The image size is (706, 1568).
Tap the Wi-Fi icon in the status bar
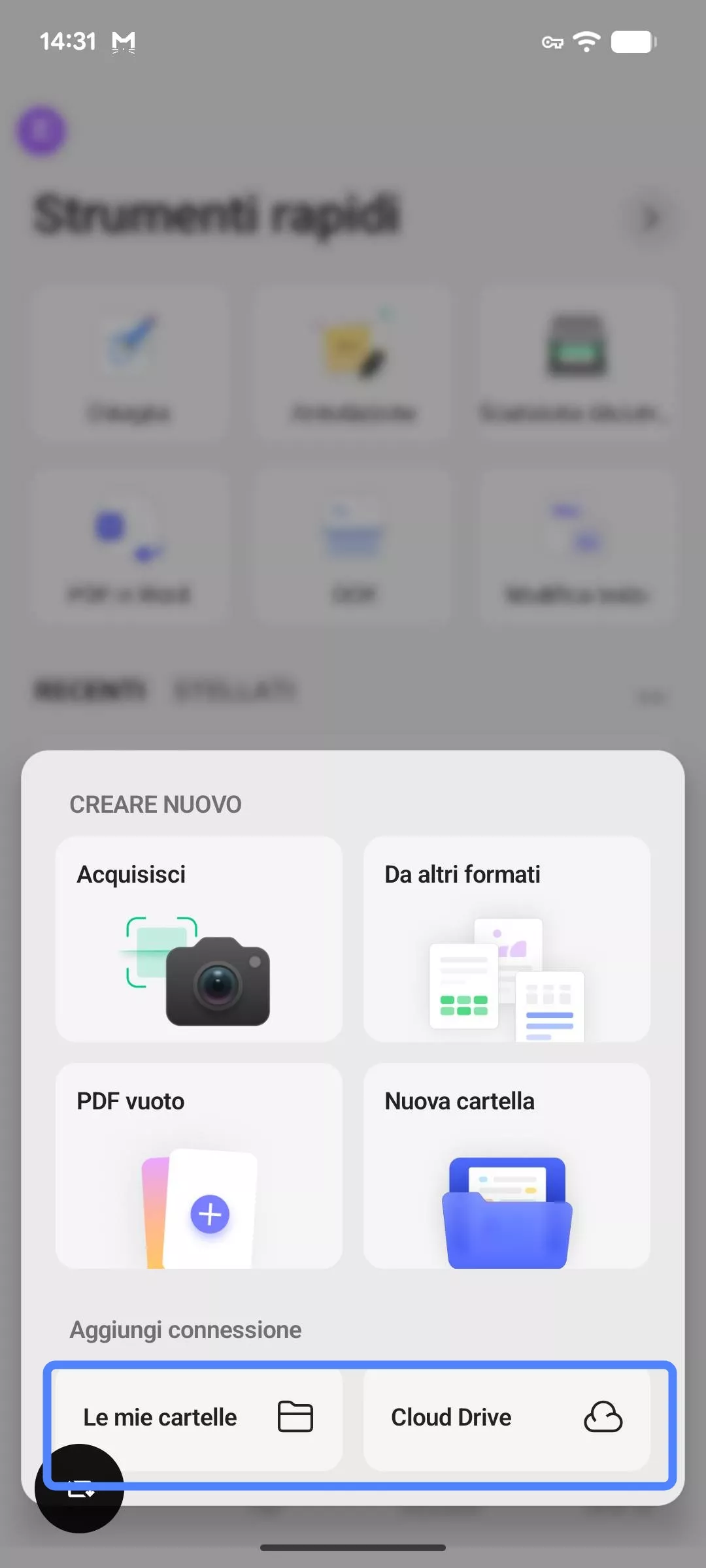[586, 41]
